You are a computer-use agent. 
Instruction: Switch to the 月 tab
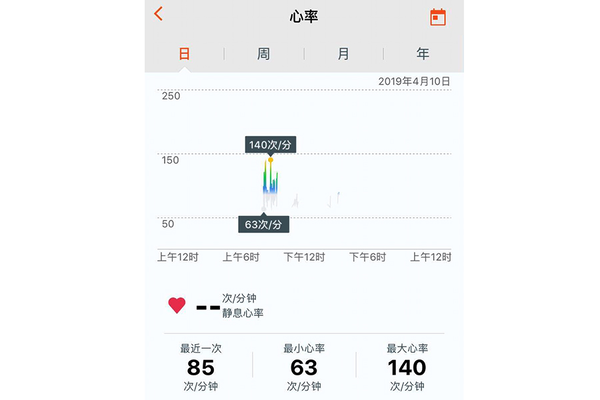(343, 54)
